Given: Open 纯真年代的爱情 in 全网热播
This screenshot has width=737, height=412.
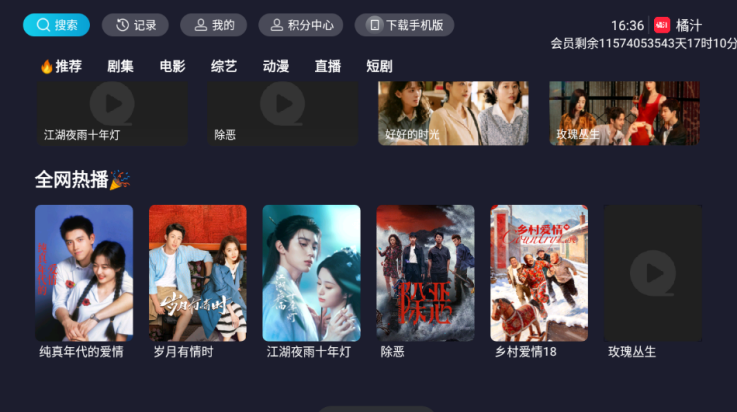Looking at the screenshot, I should [84, 273].
